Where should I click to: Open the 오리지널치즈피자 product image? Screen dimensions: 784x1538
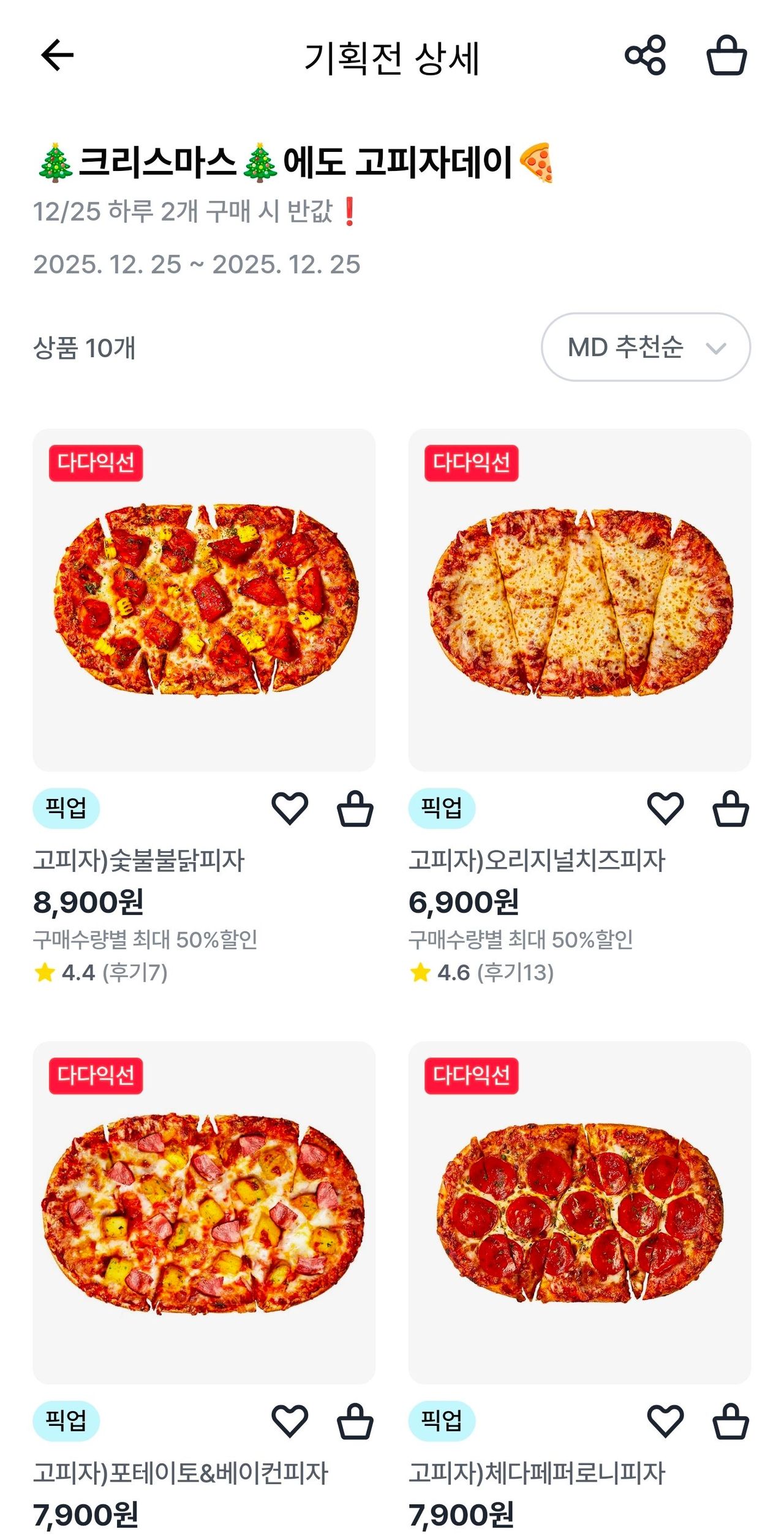coord(579,599)
